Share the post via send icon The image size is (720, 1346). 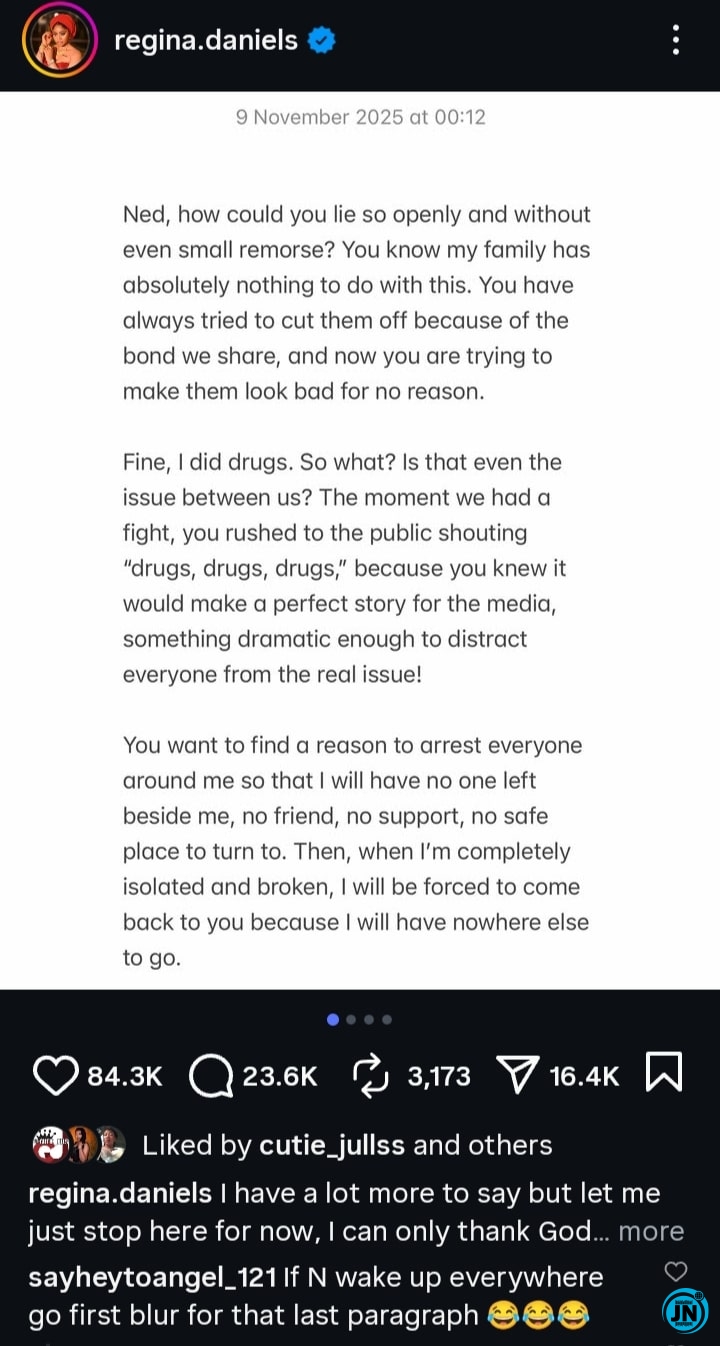point(516,1075)
